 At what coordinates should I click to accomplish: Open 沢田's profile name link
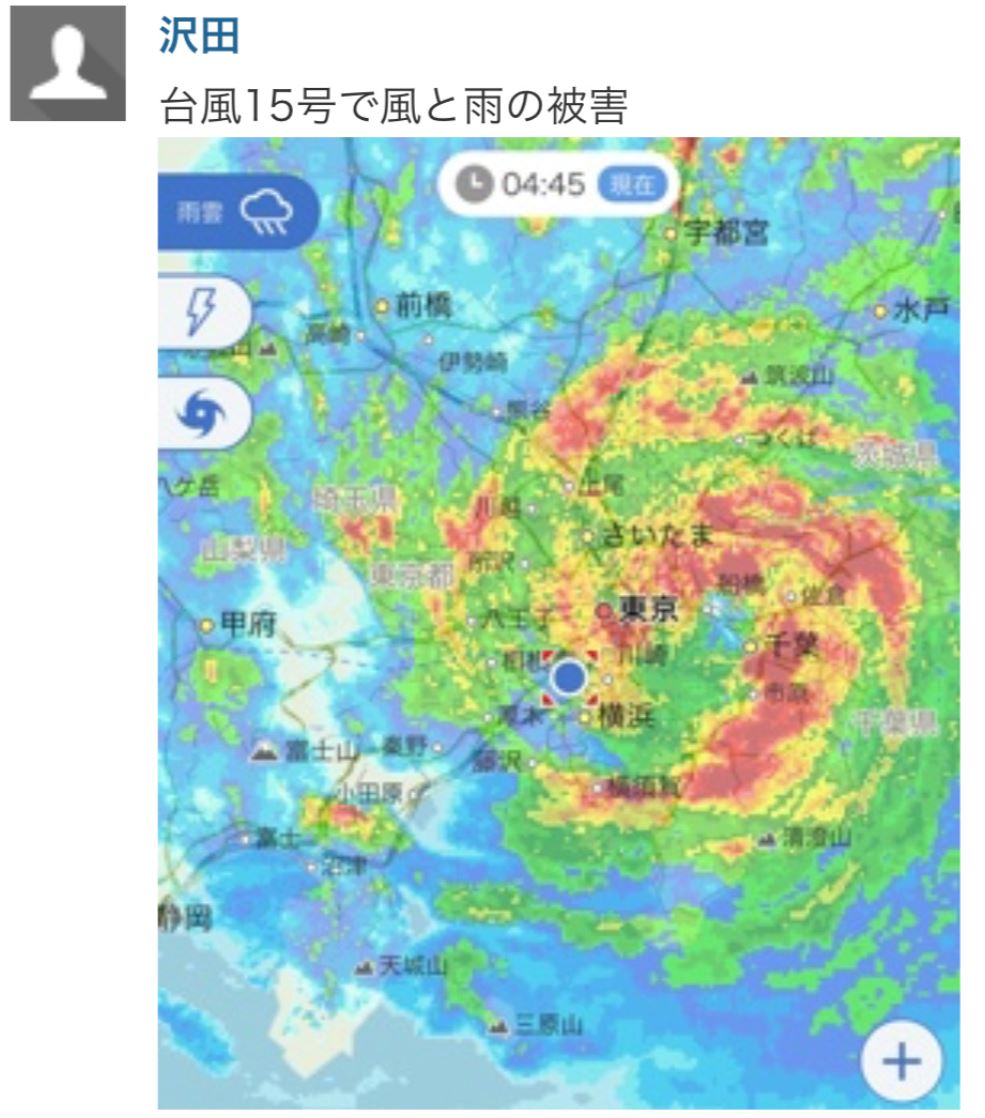199,37
